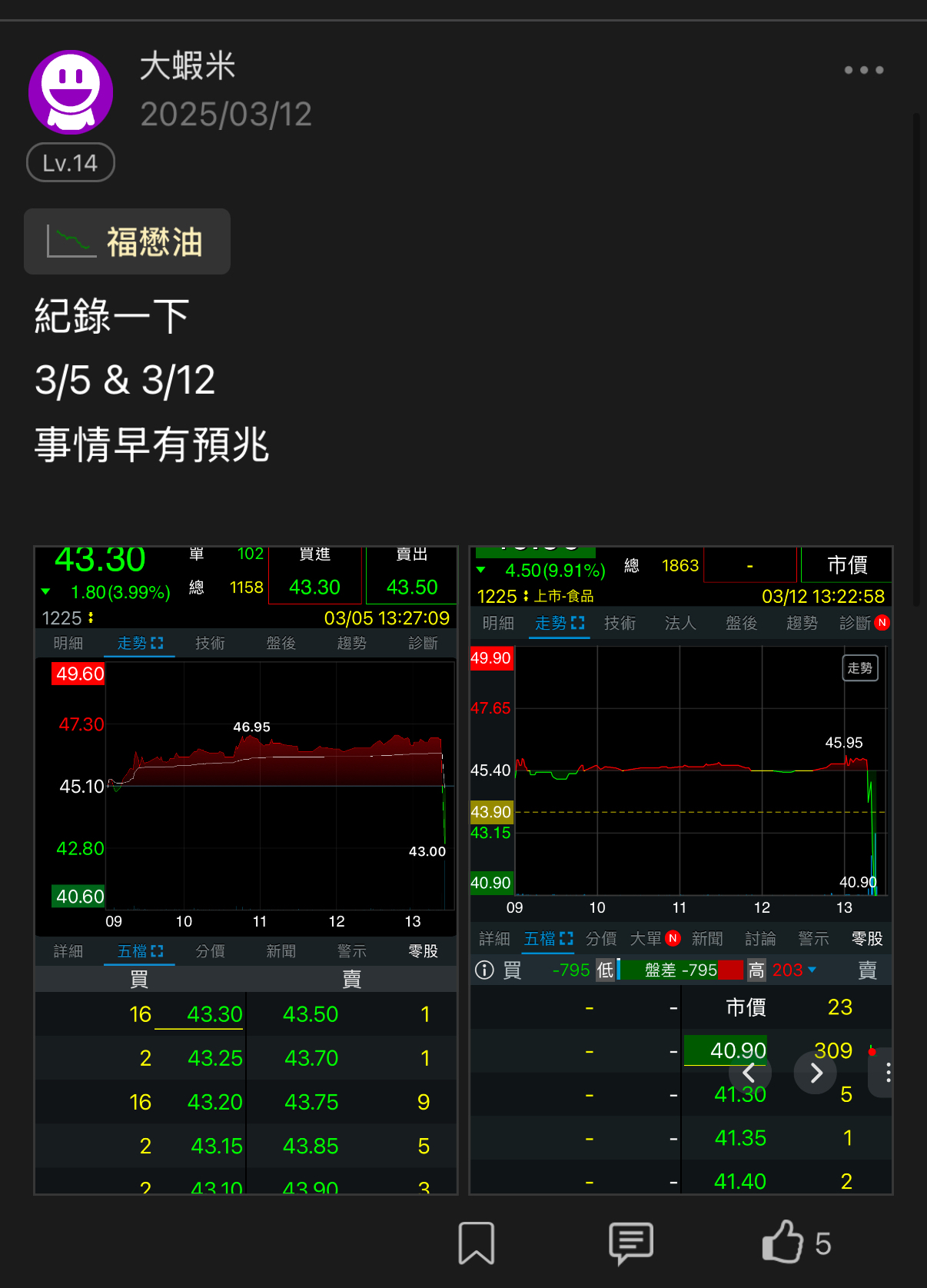View the 03/12 chart screenshot
Image resolution: width=927 pixels, height=1288 pixels.
[681, 870]
